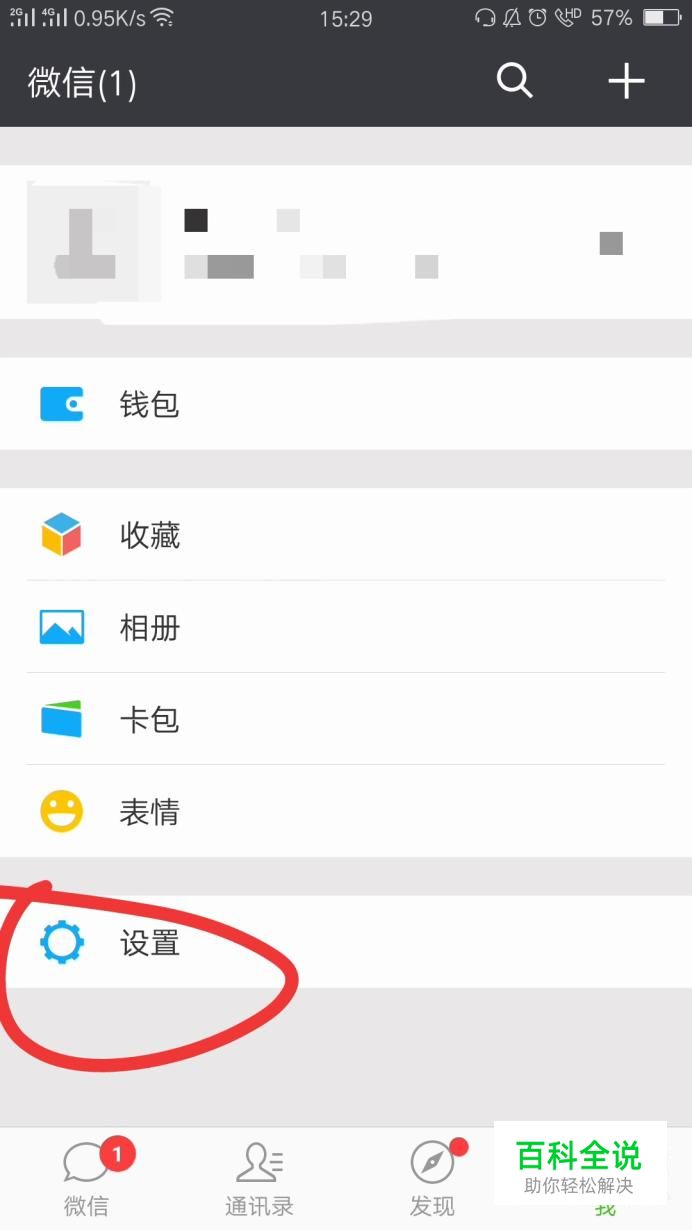Open the plus menu in the top bar
This screenshot has width=692, height=1230.
pos(626,81)
